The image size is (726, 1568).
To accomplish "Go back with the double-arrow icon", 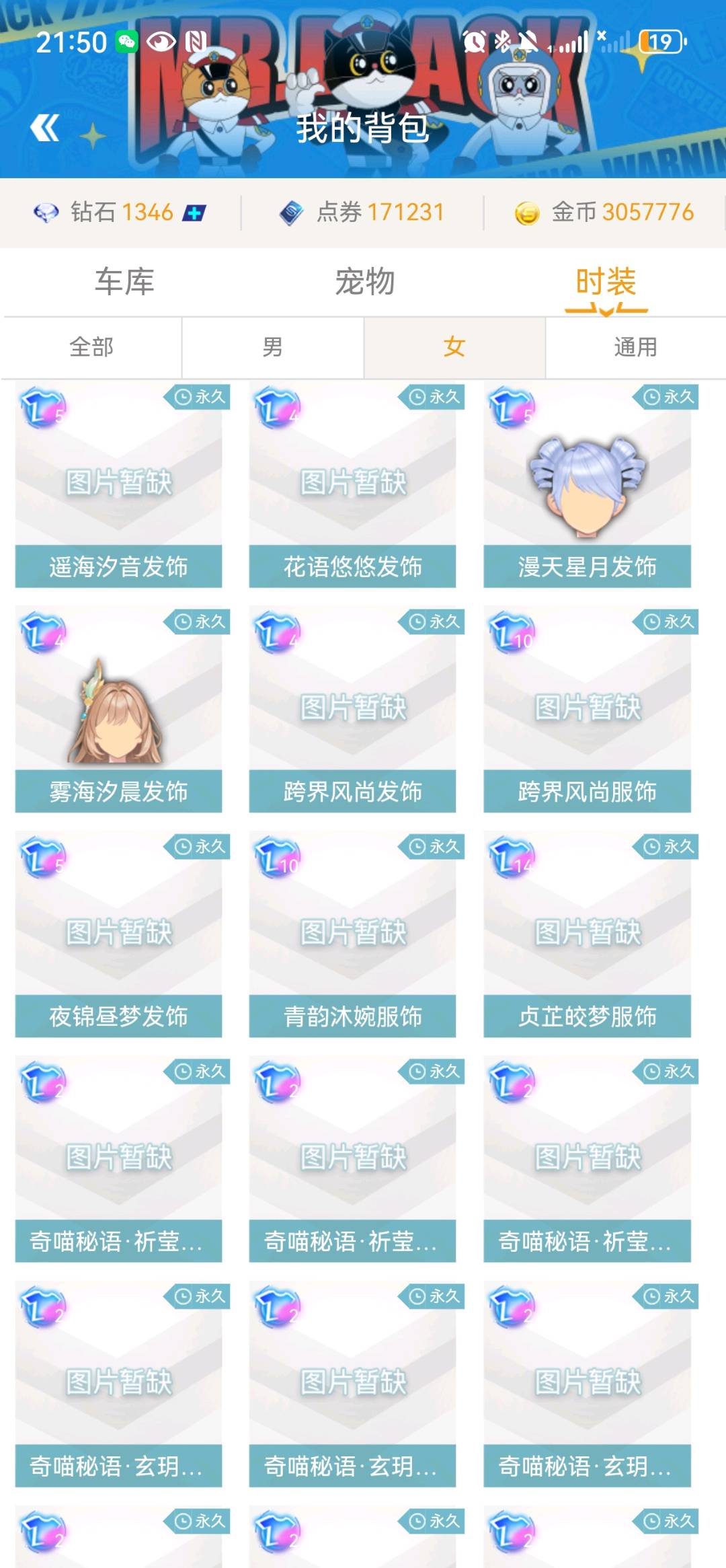I will [x=45, y=128].
